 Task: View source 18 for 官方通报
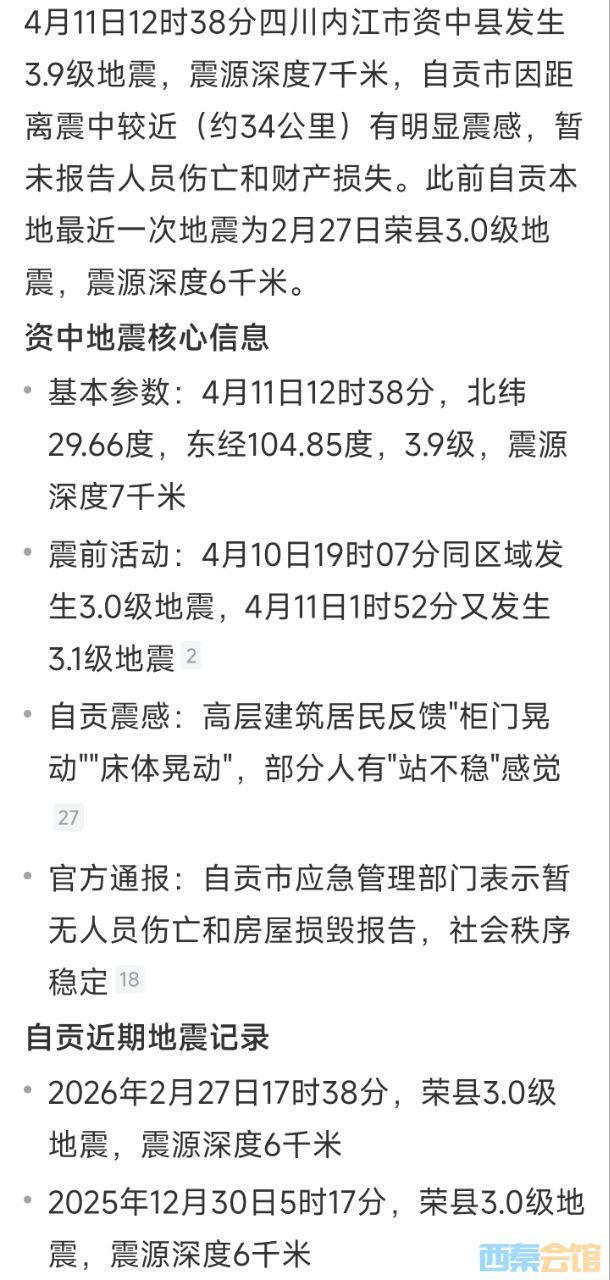[129, 979]
